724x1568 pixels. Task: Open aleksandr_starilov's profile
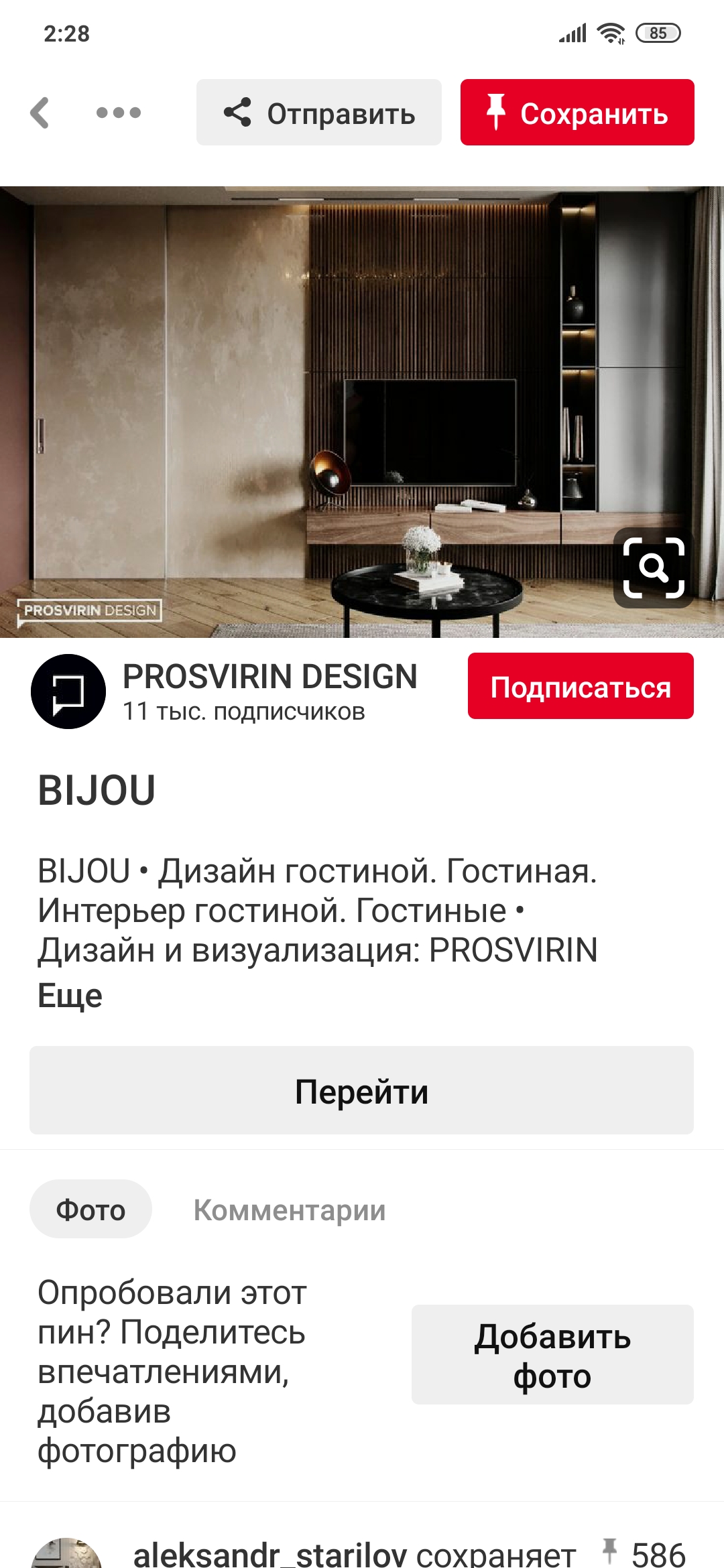point(271,1553)
